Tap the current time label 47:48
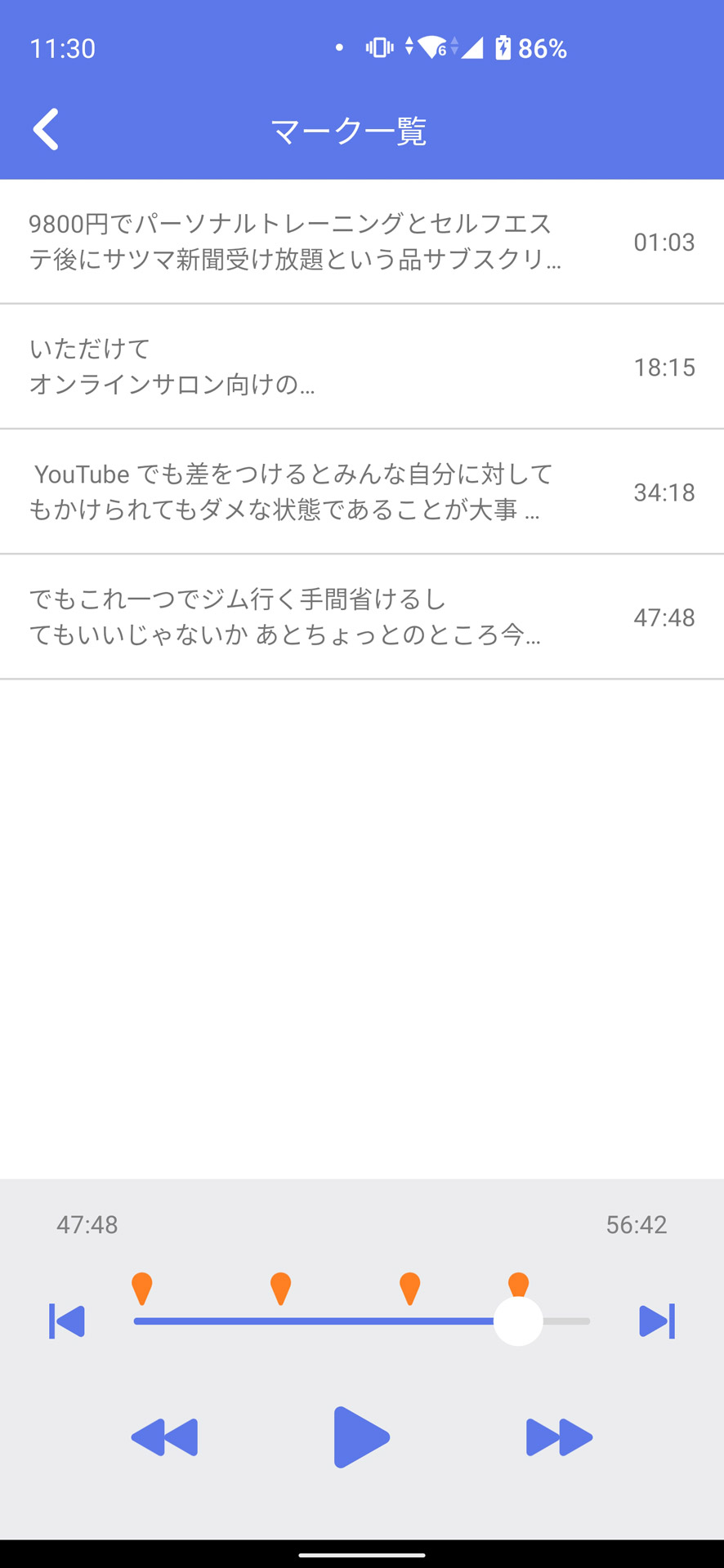The image size is (724, 1568). pos(86,1224)
